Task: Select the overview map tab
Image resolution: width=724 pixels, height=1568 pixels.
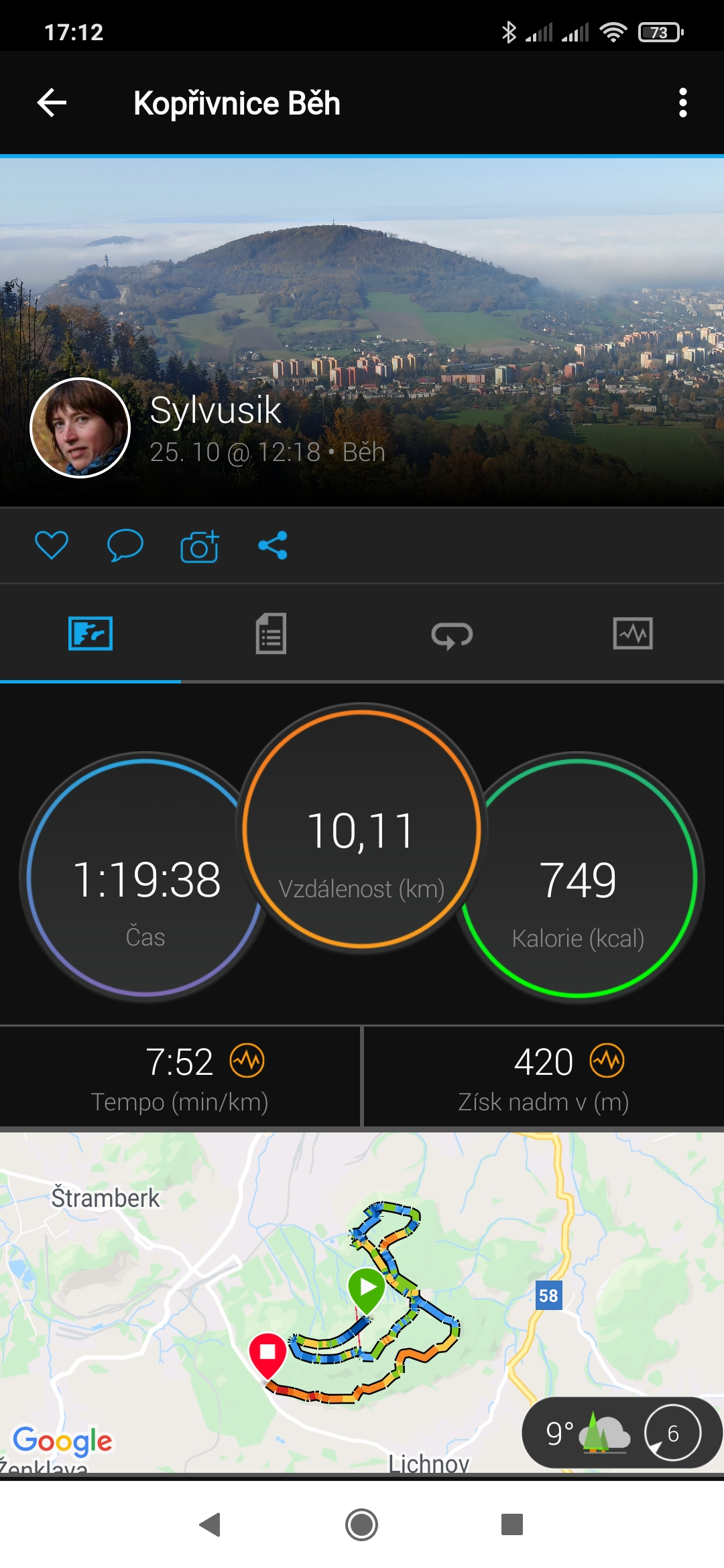Action: [90, 633]
